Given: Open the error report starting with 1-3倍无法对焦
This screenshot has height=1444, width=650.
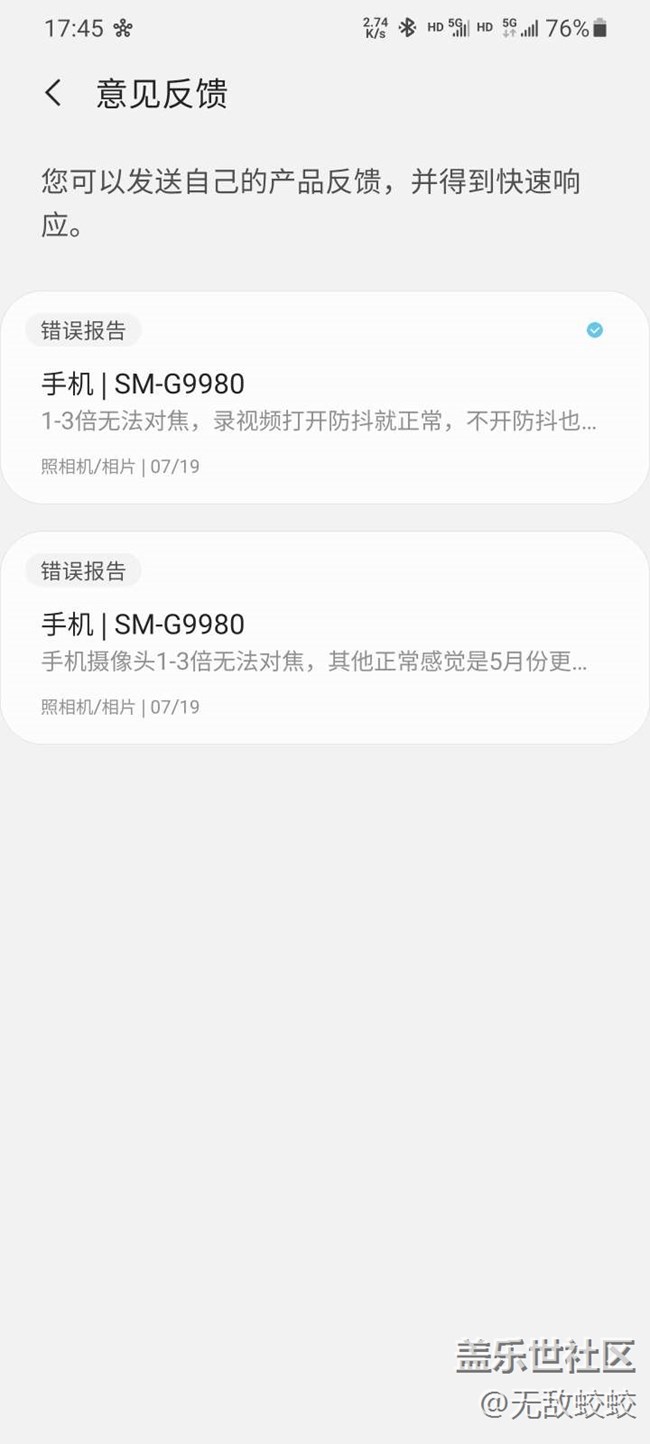Looking at the screenshot, I should (x=324, y=398).
